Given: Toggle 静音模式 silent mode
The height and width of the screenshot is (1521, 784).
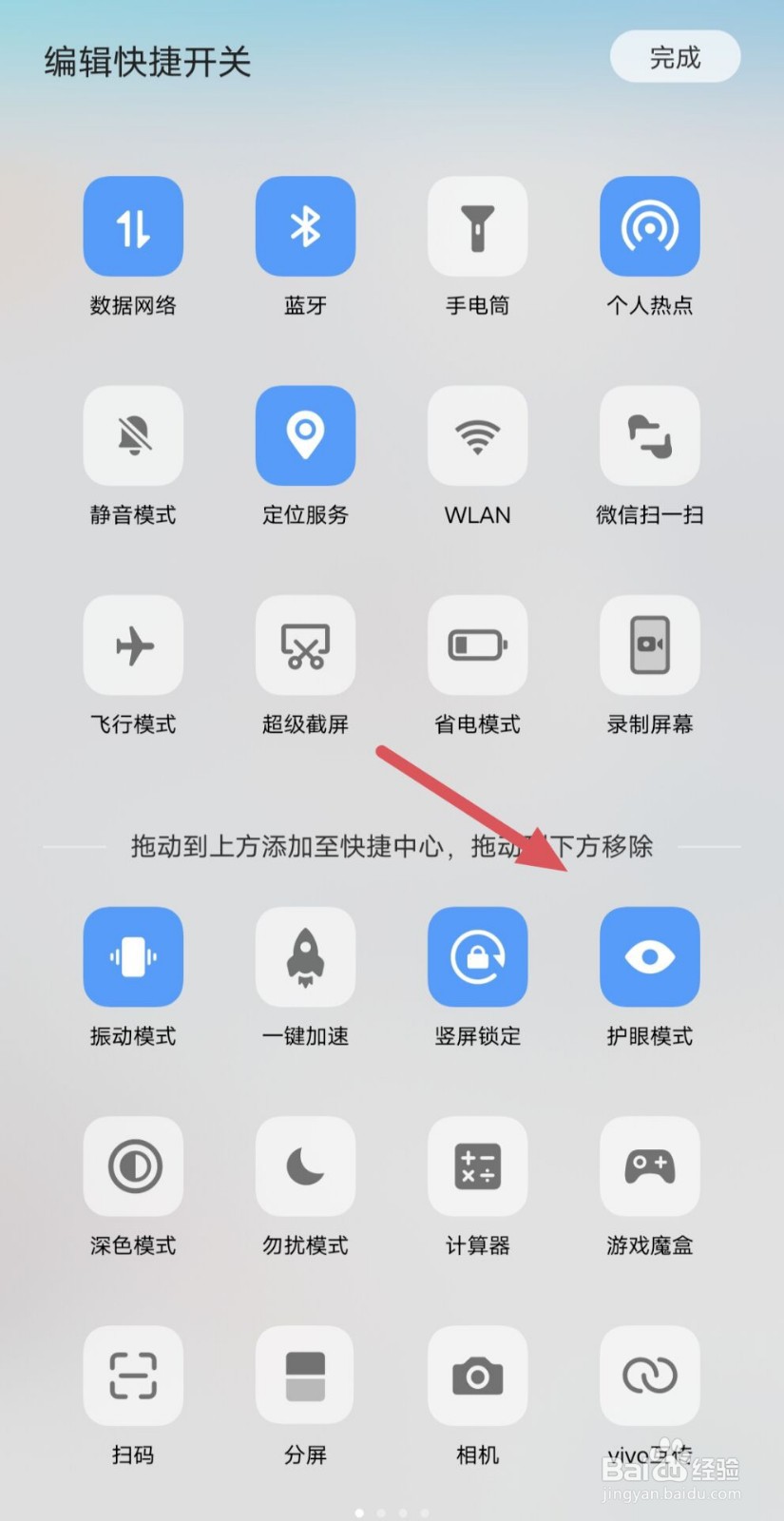Looking at the screenshot, I should coord(133,434).
